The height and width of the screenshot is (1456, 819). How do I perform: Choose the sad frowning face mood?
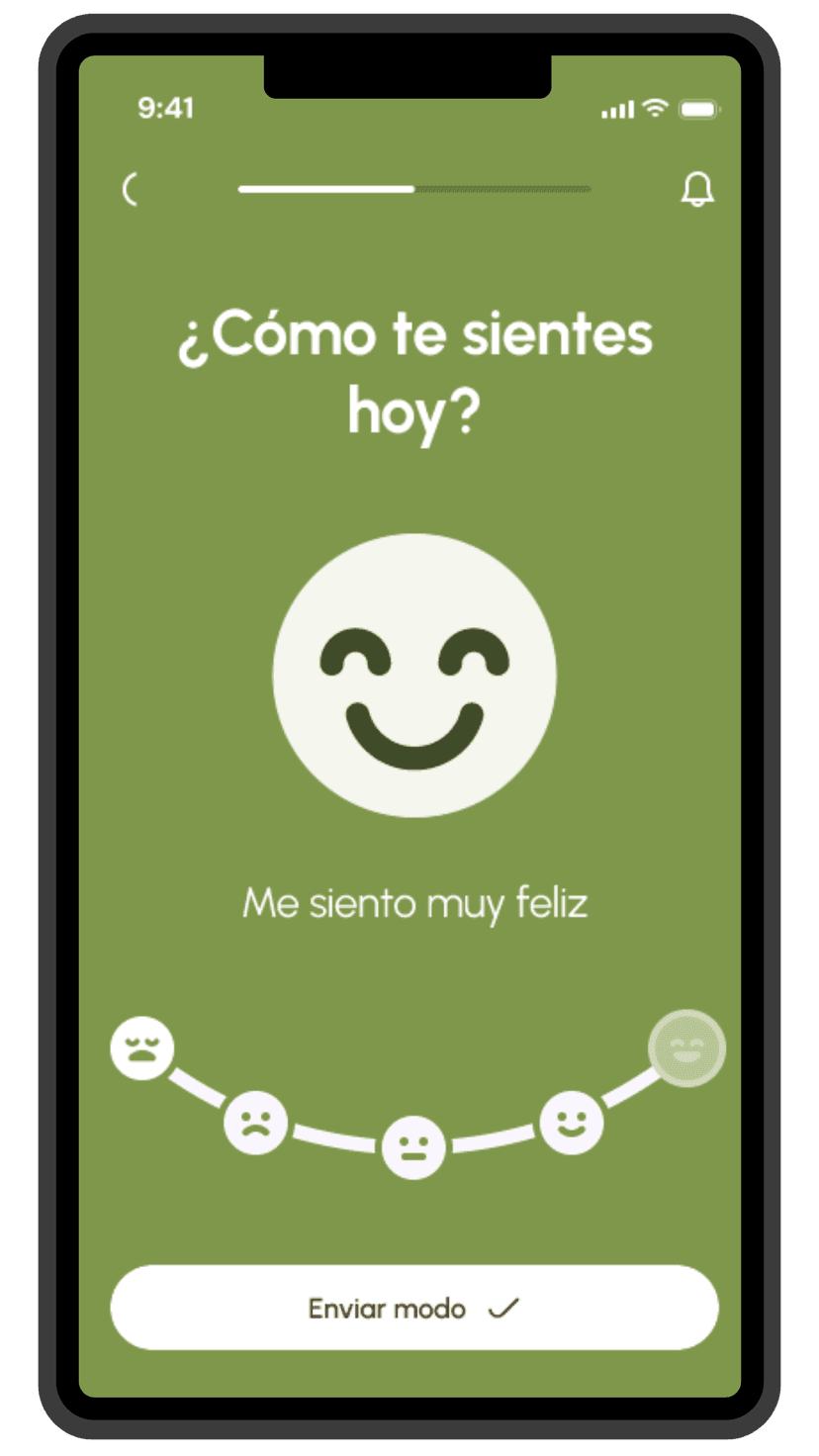pyautogui.click(x=255, y=1123)
